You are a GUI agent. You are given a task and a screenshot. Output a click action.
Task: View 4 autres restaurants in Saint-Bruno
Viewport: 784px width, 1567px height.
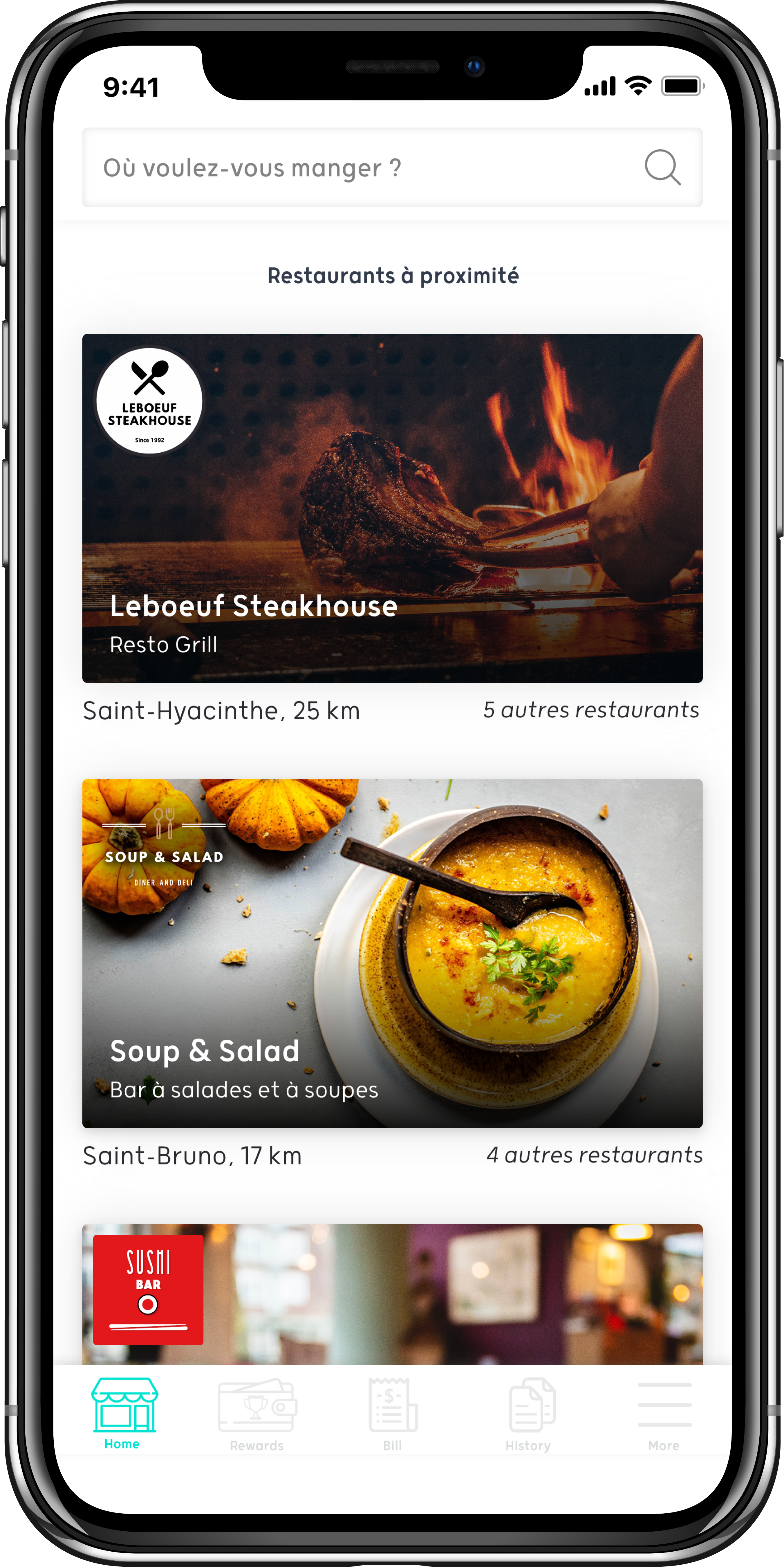tap(594, 1155)
